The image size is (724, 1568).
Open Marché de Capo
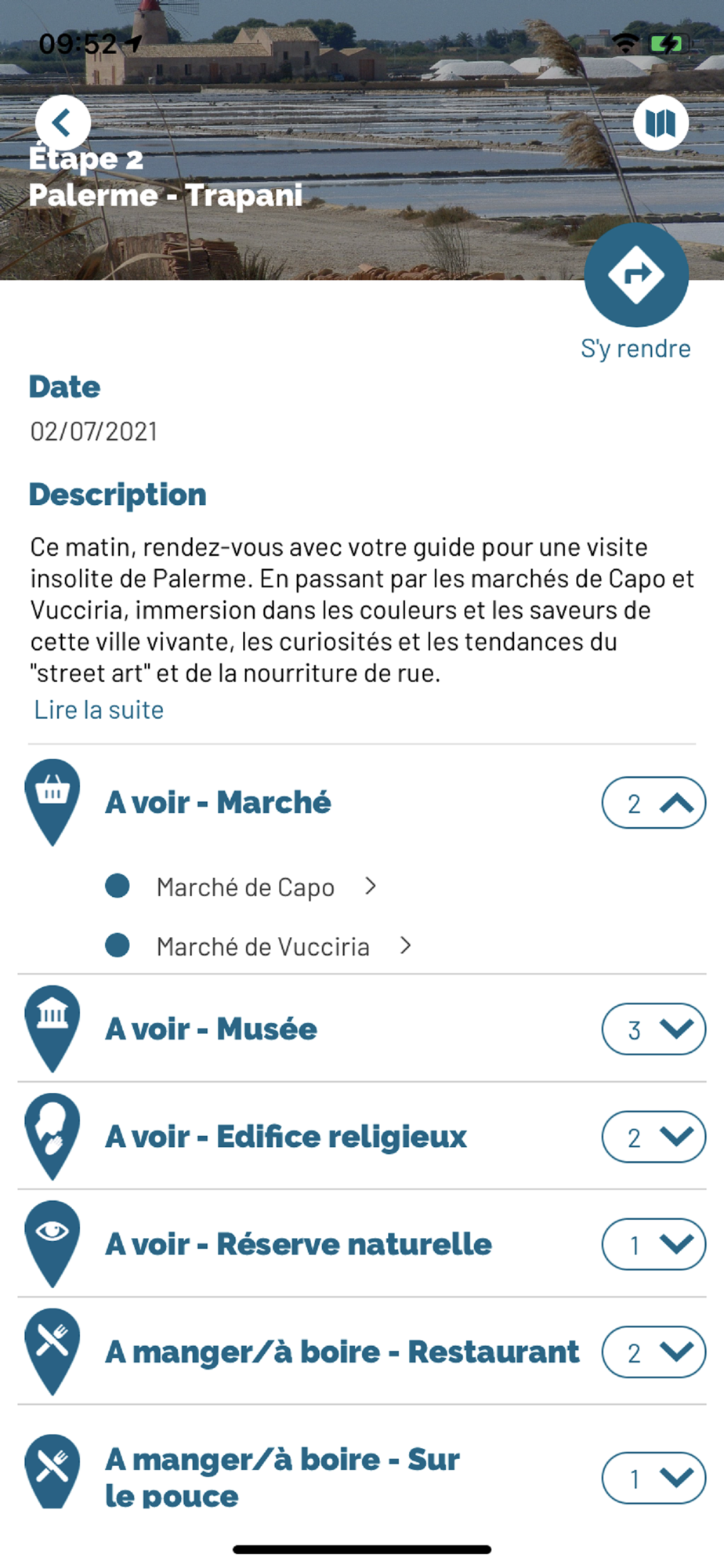pos(246,887)
